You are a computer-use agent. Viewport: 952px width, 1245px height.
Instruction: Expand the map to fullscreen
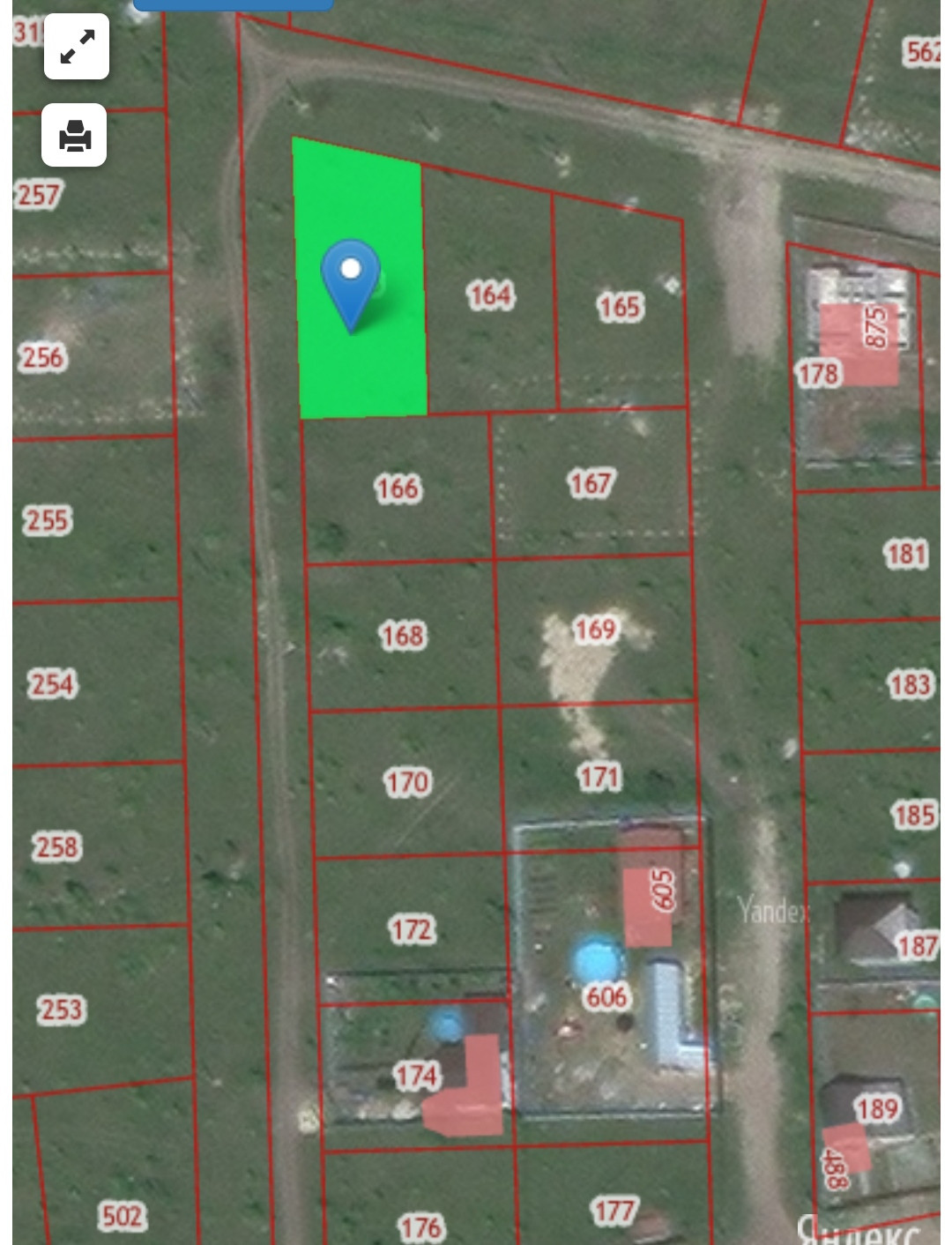pos(77,47)
